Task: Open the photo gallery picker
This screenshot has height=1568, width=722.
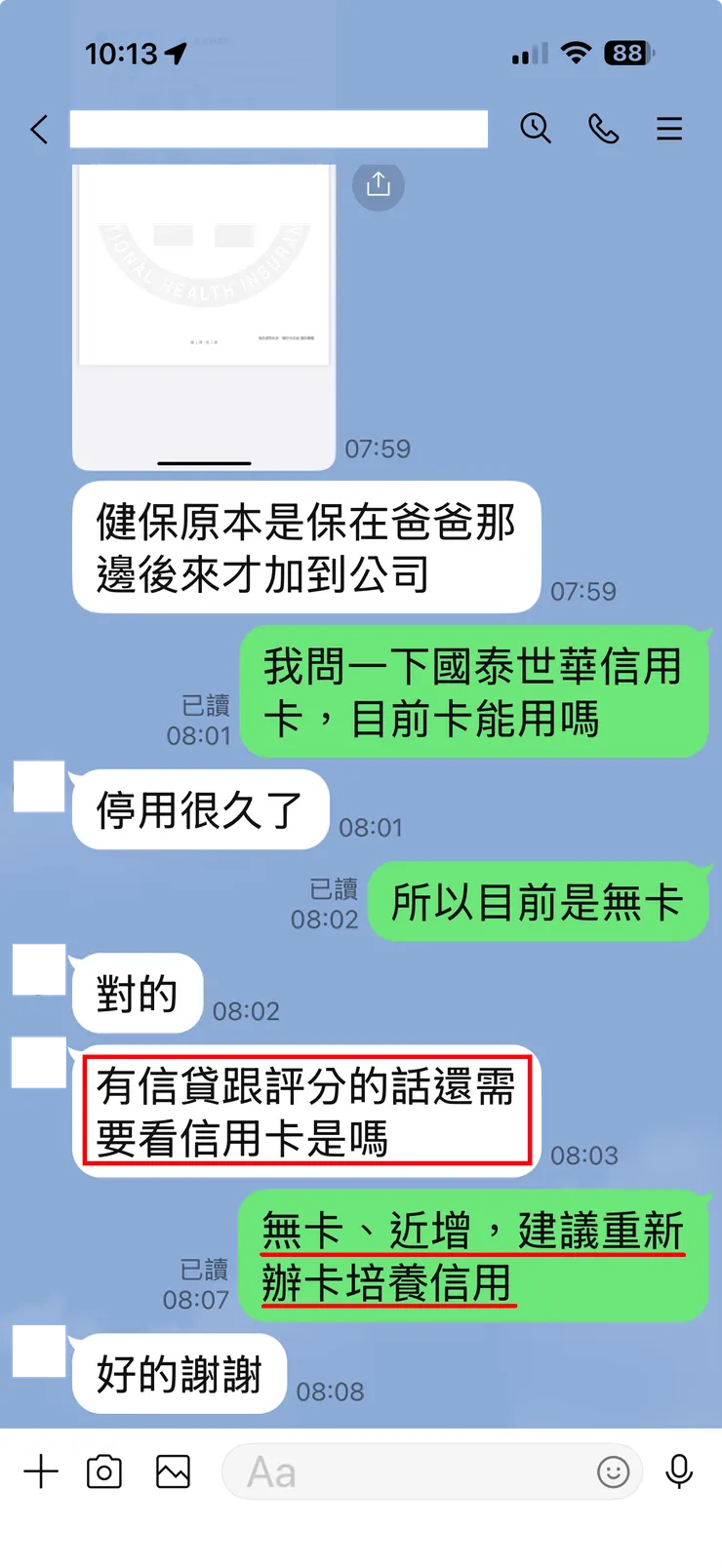Action: pos(172,1471)
